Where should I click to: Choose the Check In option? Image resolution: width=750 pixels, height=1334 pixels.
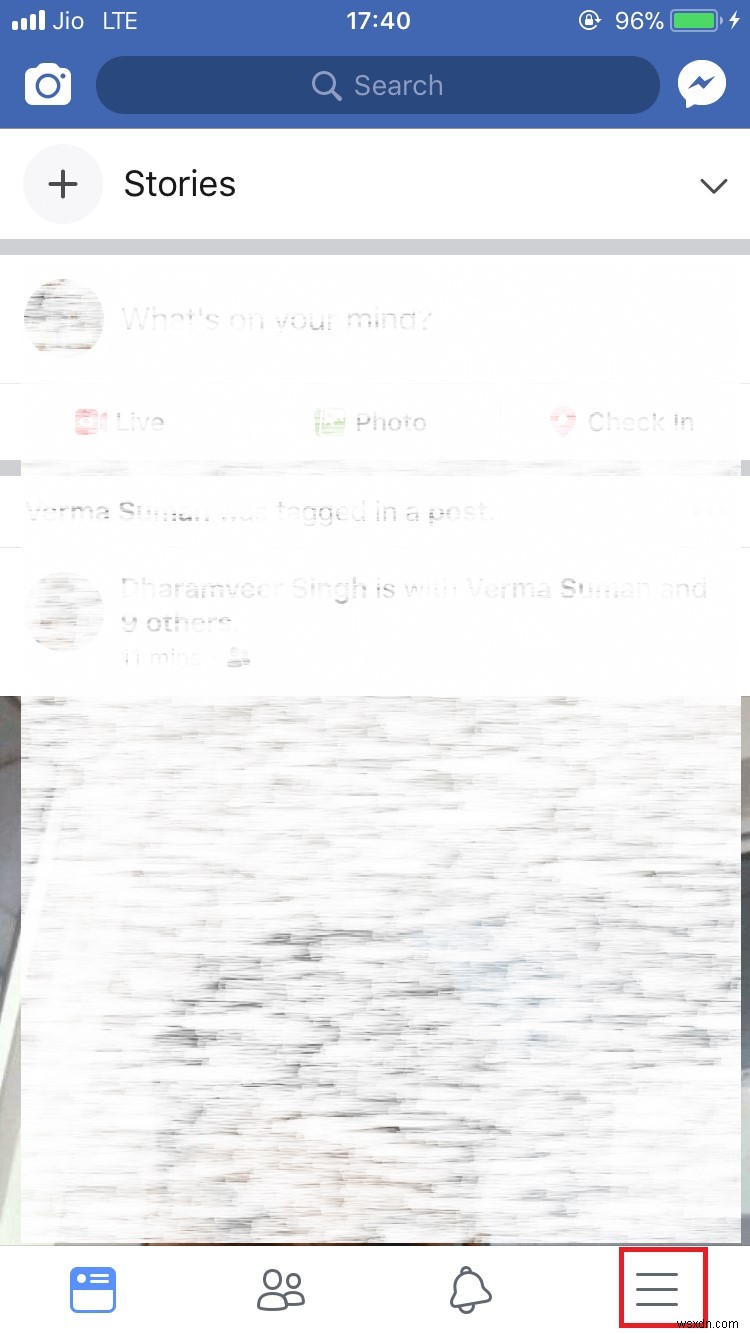click(x=622, y=422)
